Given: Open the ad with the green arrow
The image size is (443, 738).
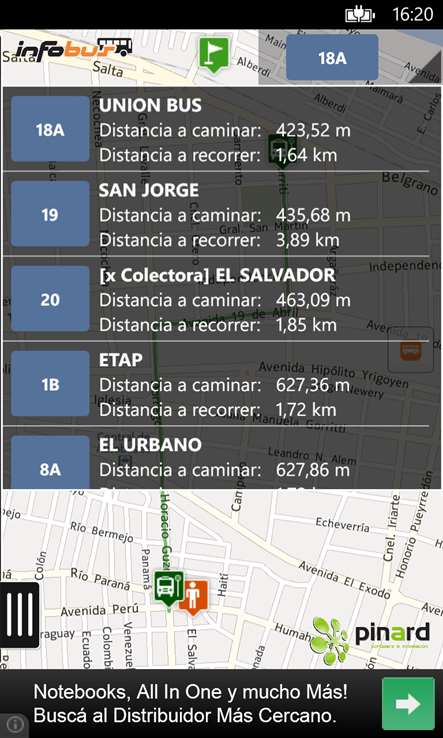Looking at the screenshot, I should tap(408, 703).
